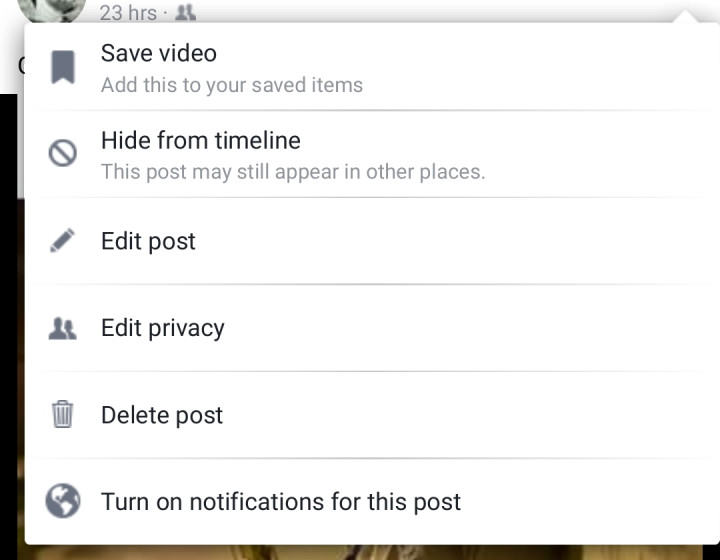
Task: Select Edit privacy
Action: pyautogui.click(x=163, y=328)
